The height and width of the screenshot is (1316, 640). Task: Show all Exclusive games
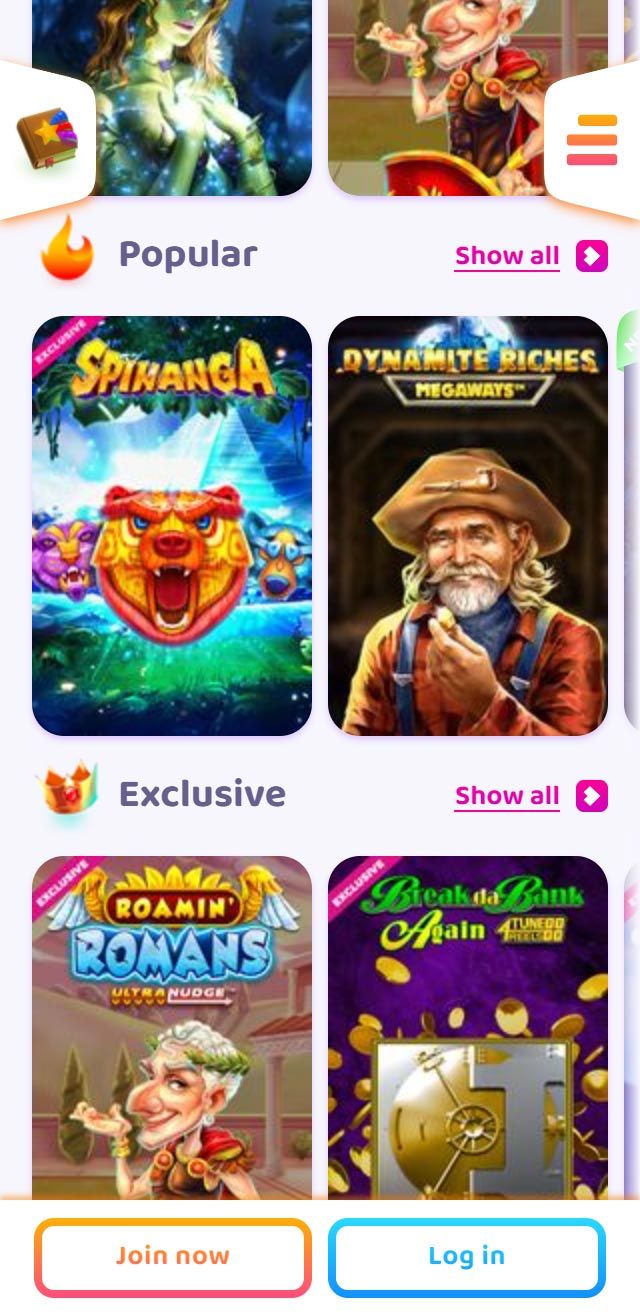(530, 797)
